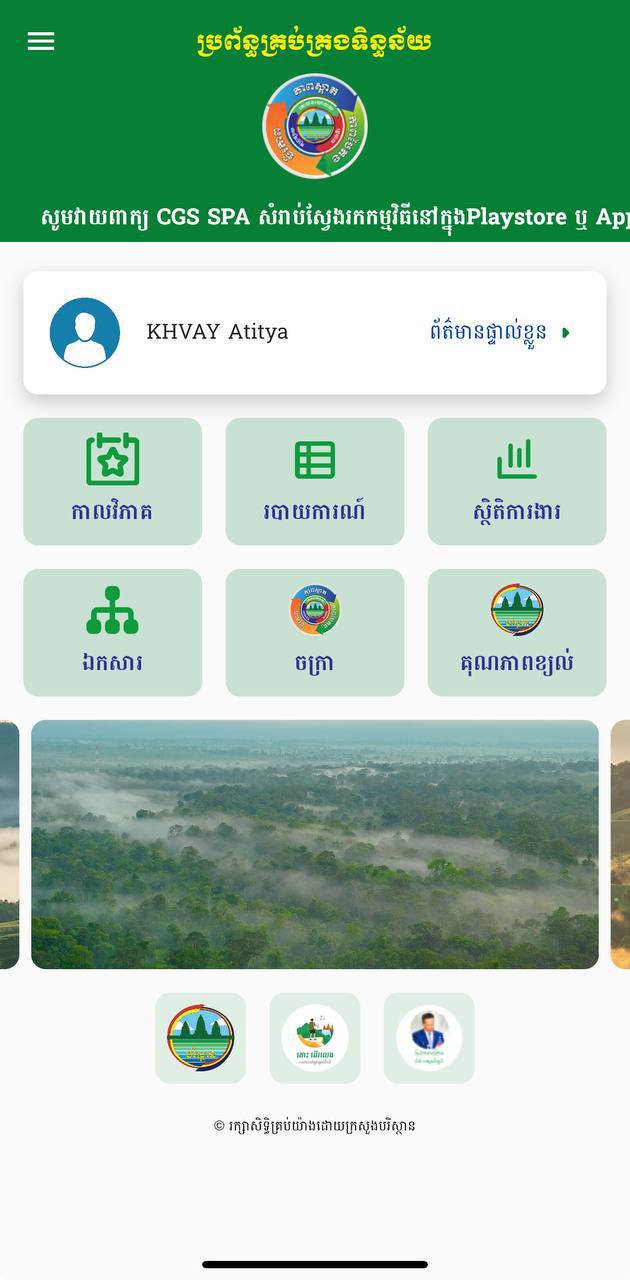The width and height of the screenshot is (630, 1280).
Task: Select the ចក្រា tile
Action: click(315, 632)
